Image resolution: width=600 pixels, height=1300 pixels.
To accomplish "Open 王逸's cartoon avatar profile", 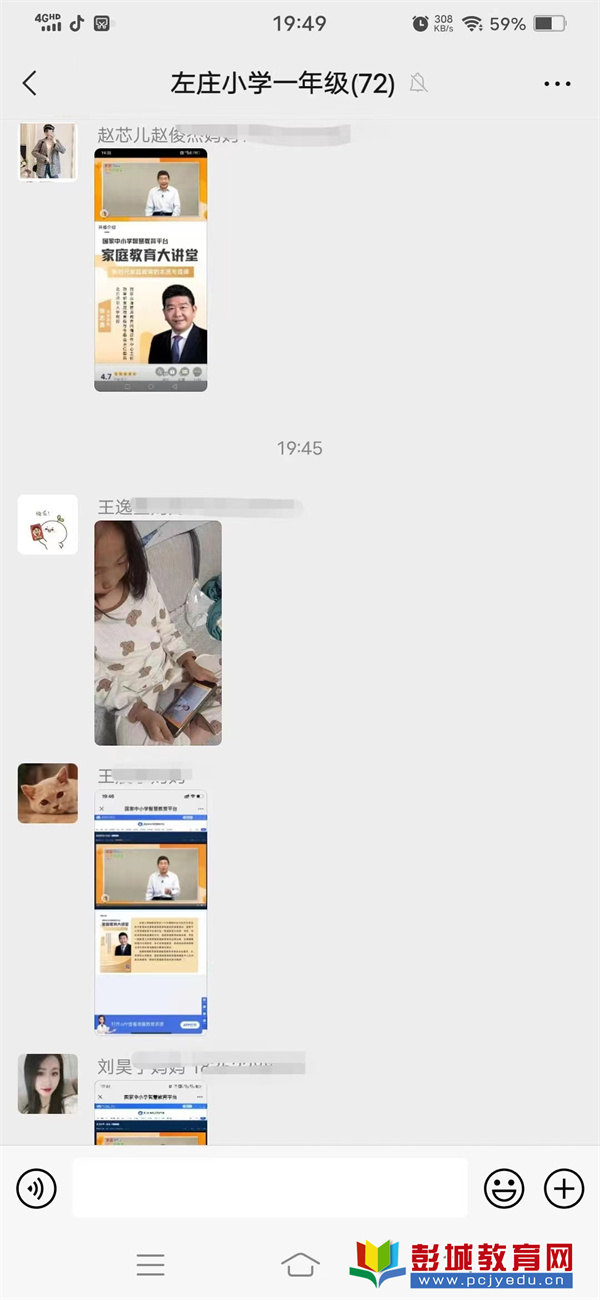I will [47, 524].
